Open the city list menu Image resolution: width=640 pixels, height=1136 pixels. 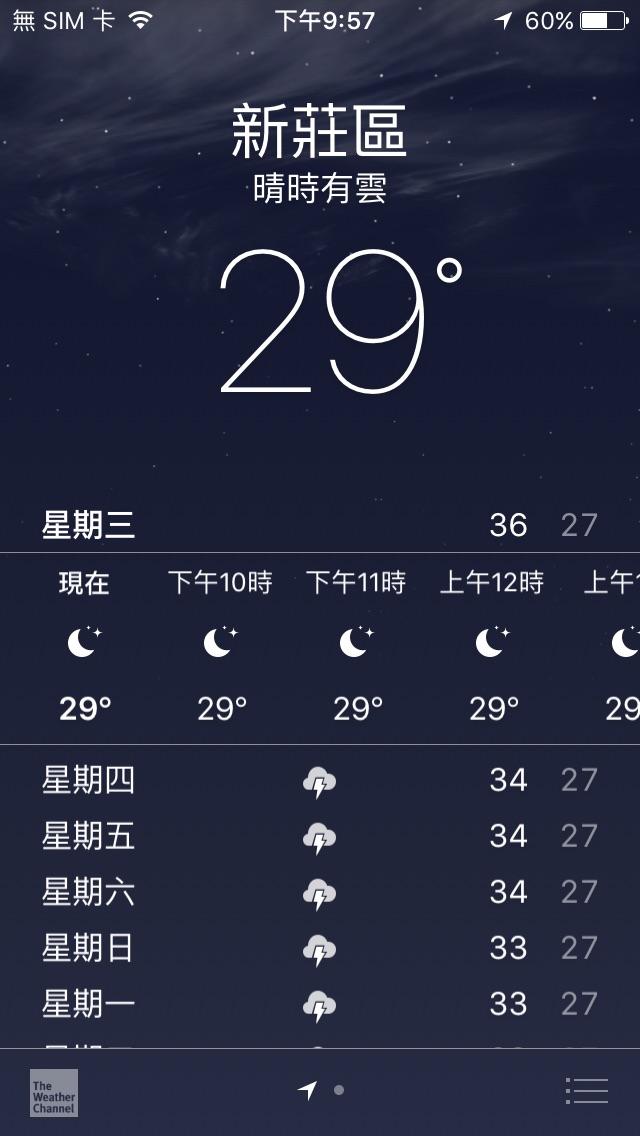tap(586, 1090)
